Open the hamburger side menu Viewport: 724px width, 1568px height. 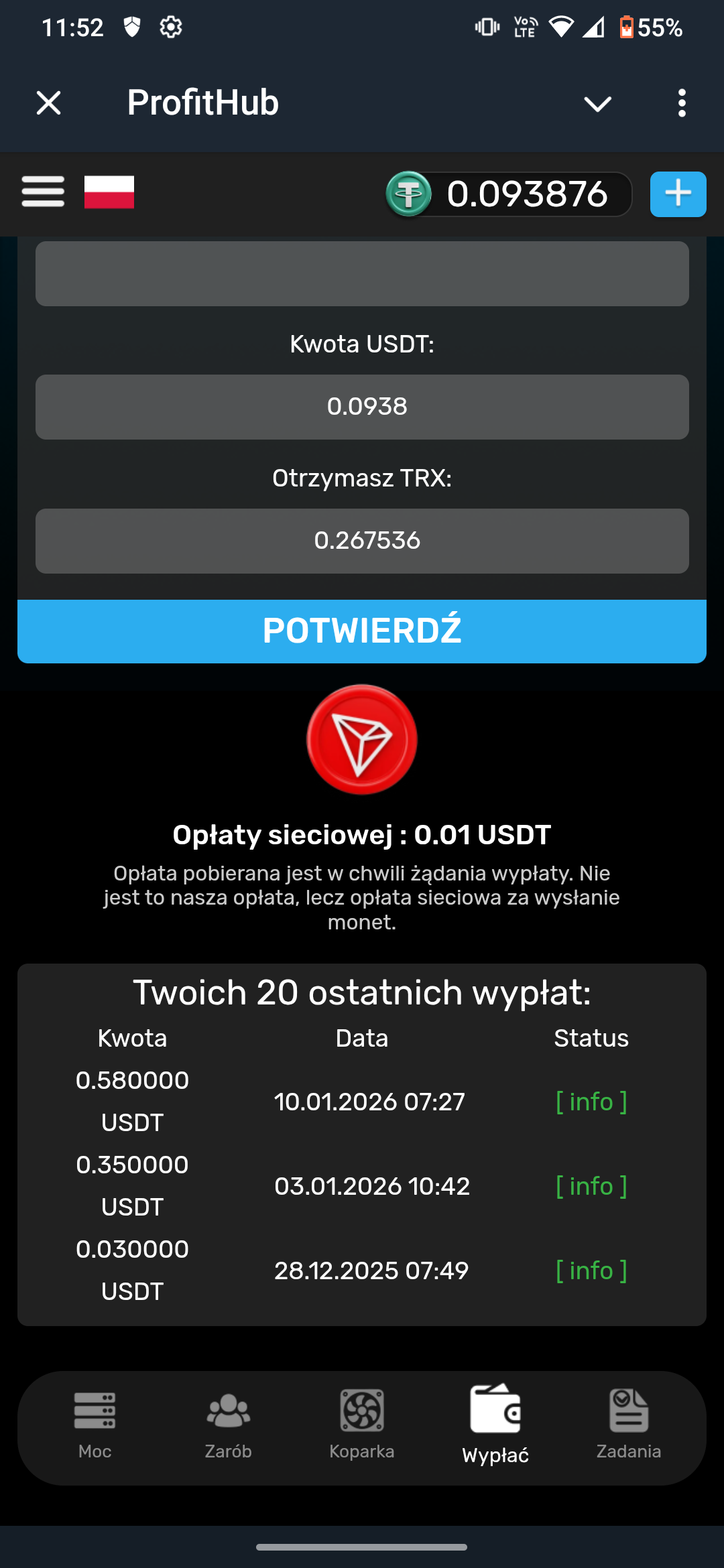pyautogui.click(x=43, y=192)
